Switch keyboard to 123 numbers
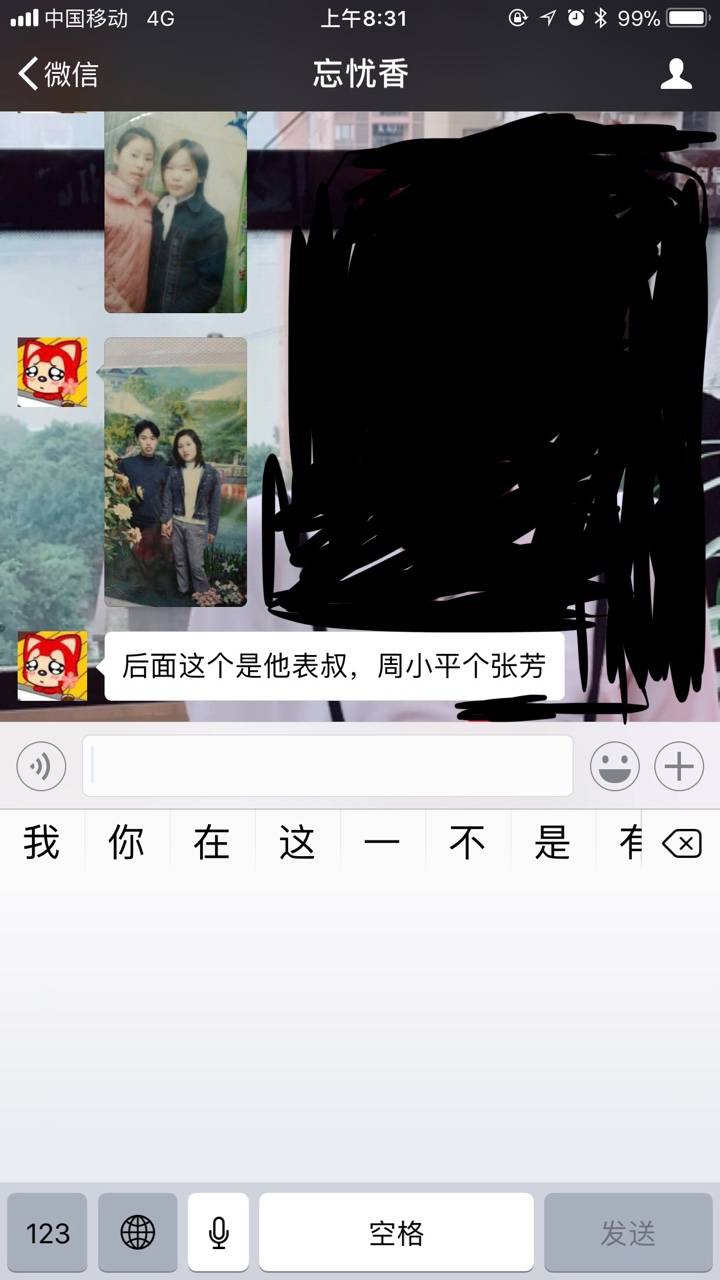720x1280 pixels. [x=47, y=1233]
